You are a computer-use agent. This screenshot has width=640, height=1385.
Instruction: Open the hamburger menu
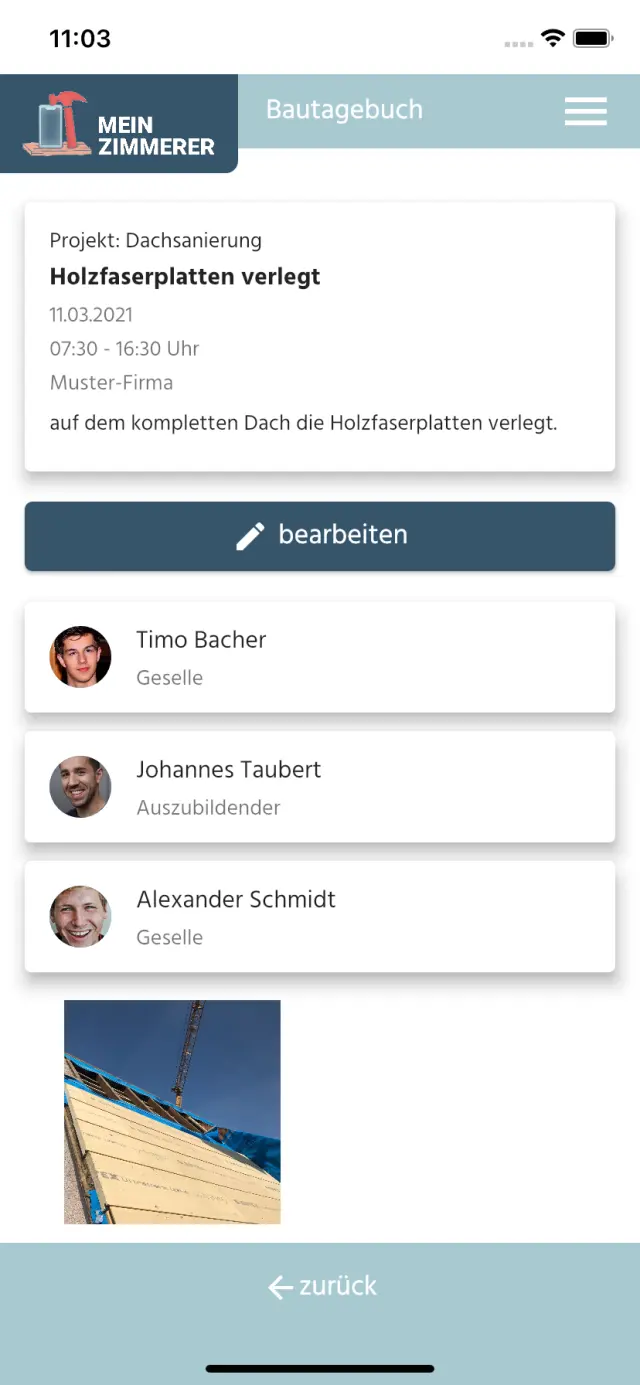(x=585, y=111)
